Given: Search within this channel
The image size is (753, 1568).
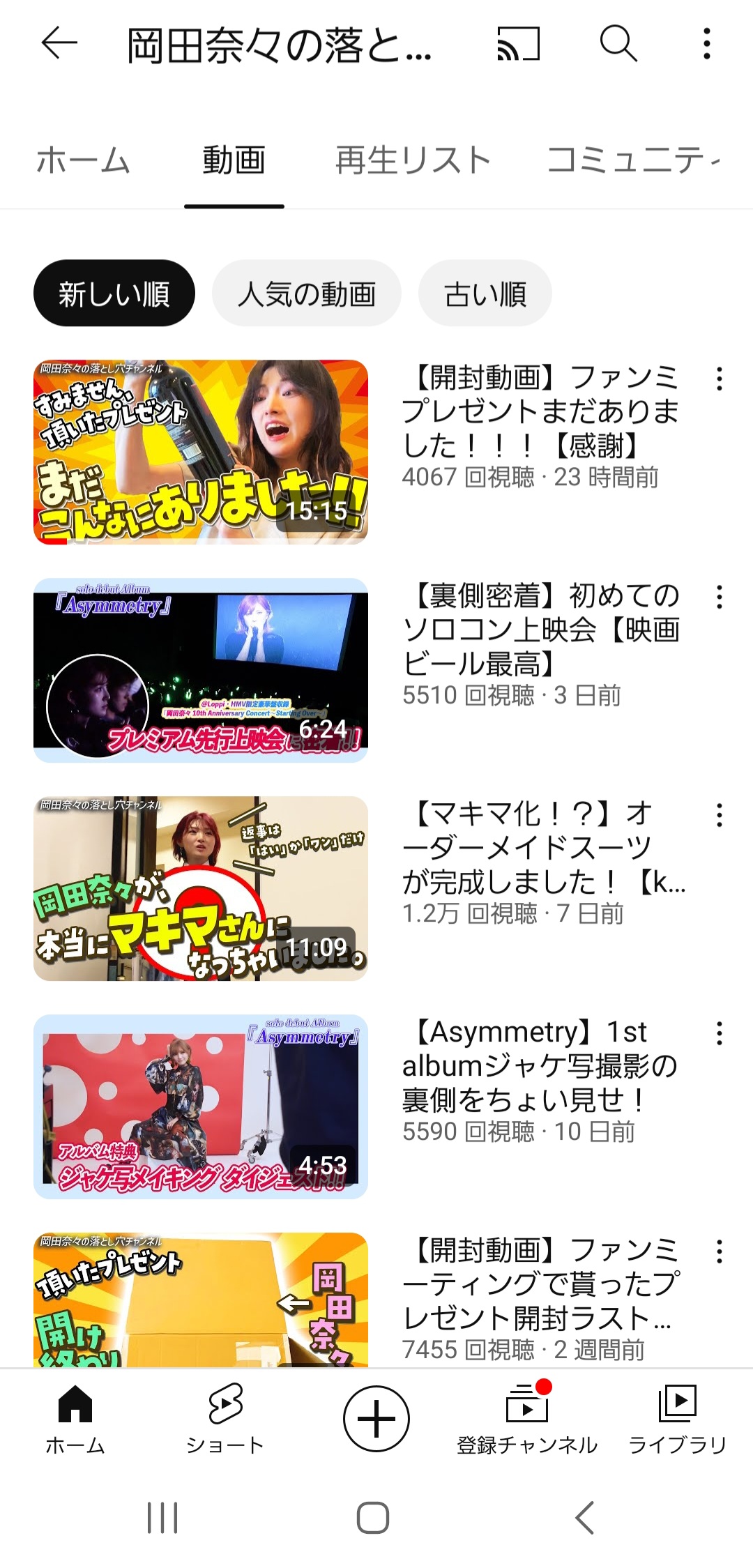Looking at the screenshot, I should coord(618,44).
